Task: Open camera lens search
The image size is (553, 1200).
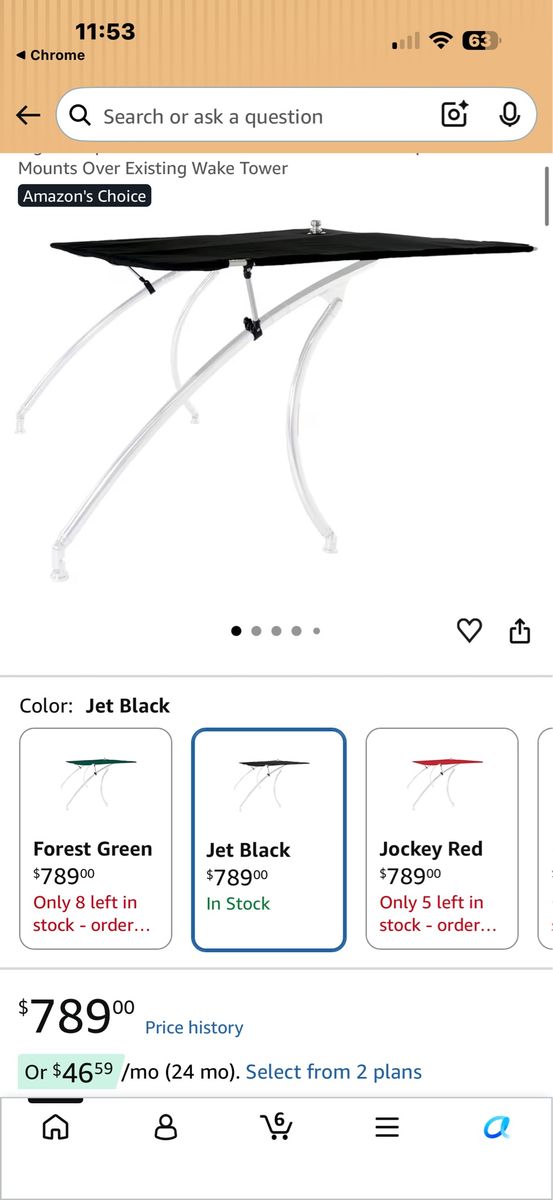Action: tap(455, 116)
